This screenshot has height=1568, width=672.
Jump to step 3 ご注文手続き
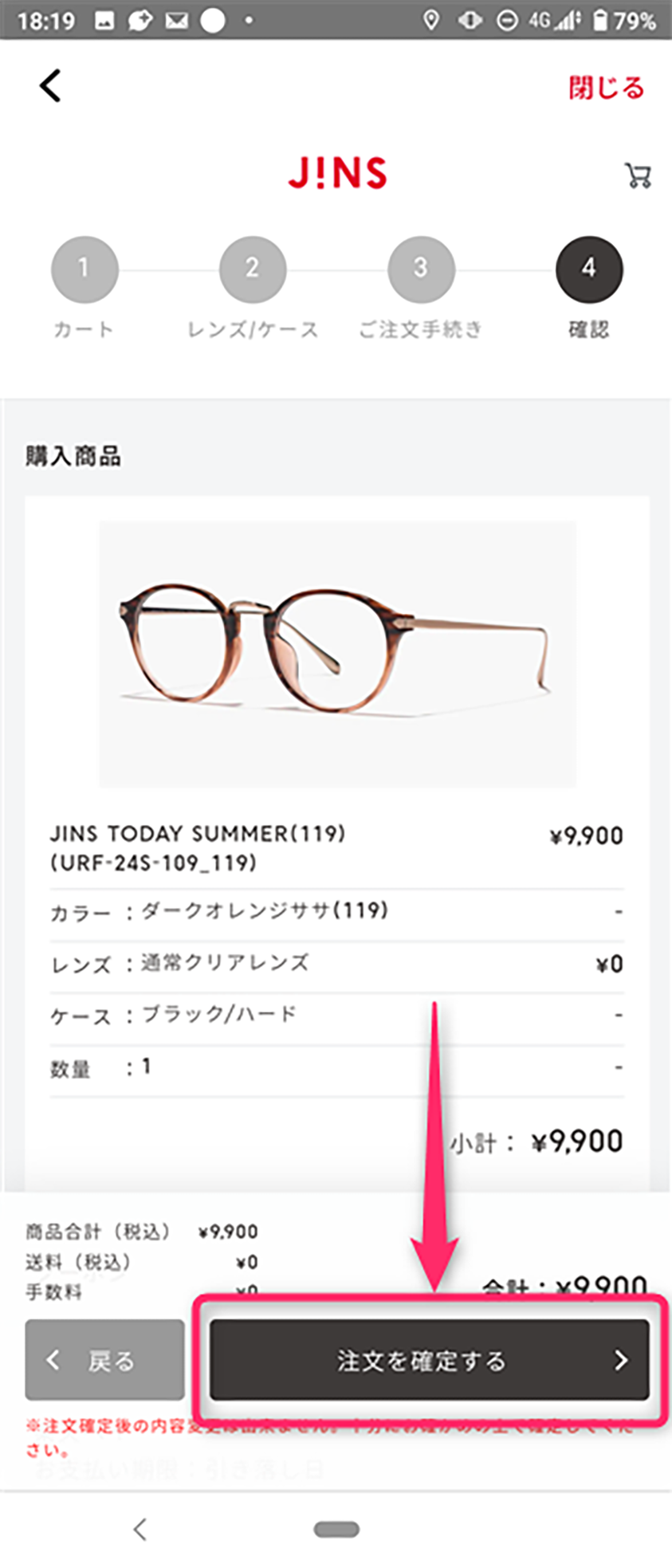click(x=421, y=269)
